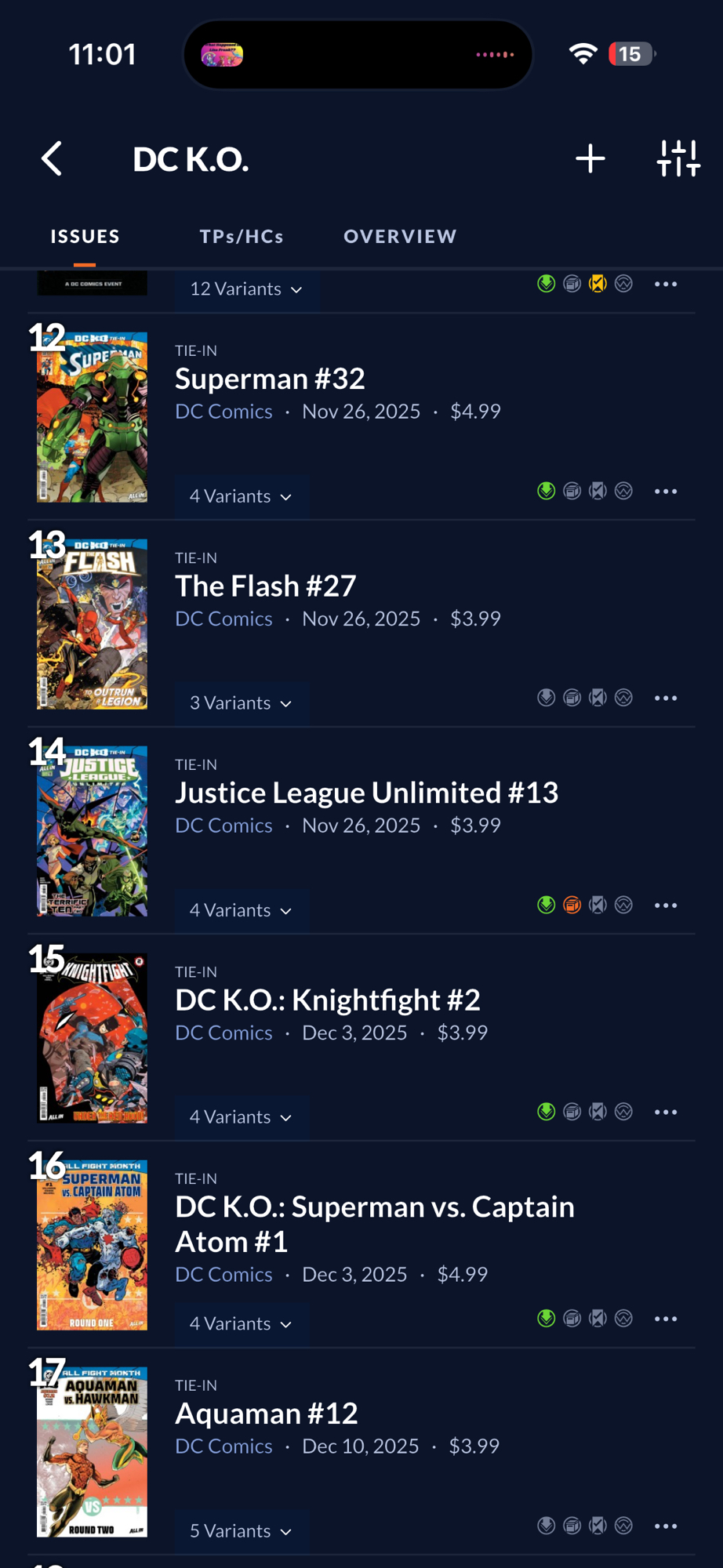Open more options for Superman #32
Image resolution: width=723 pixels, height=1568 pixels.
click(666, 492)
